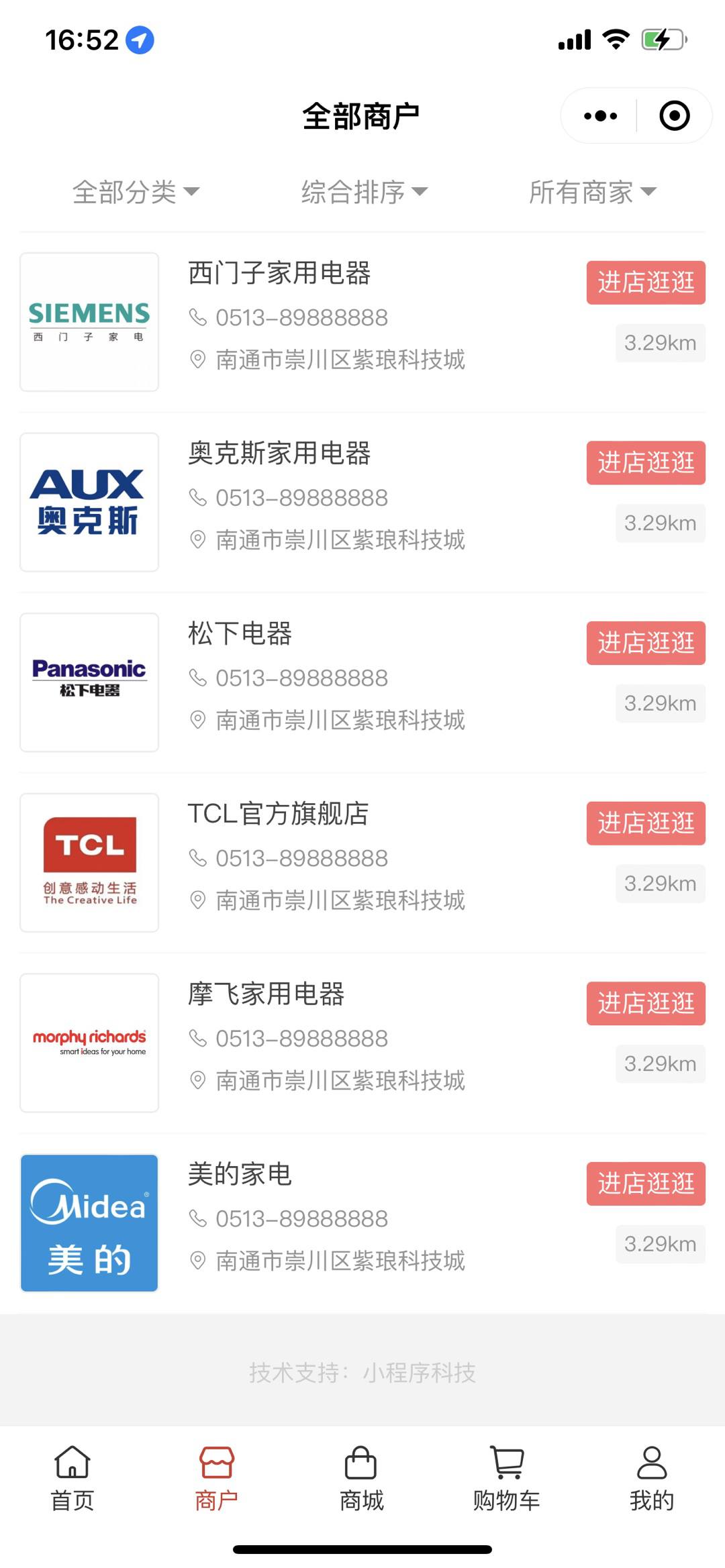Close the mini program via the circle icon
Screen dimensions: 725x1568
pos(674,116)
